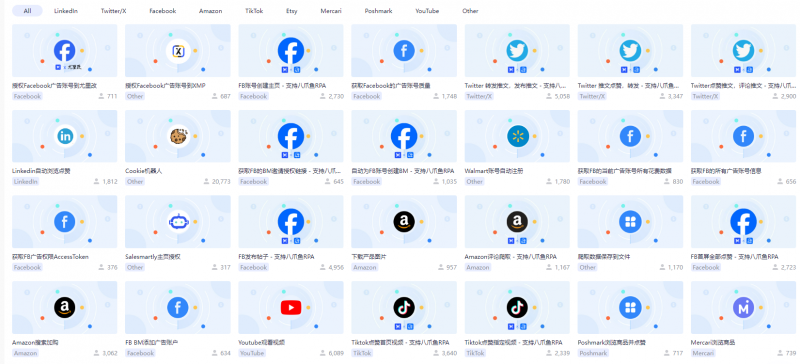The width and height of the screenshot is (800, 364).
Task: Open the Youtube观看视频 template card
Action: (291, 319)
